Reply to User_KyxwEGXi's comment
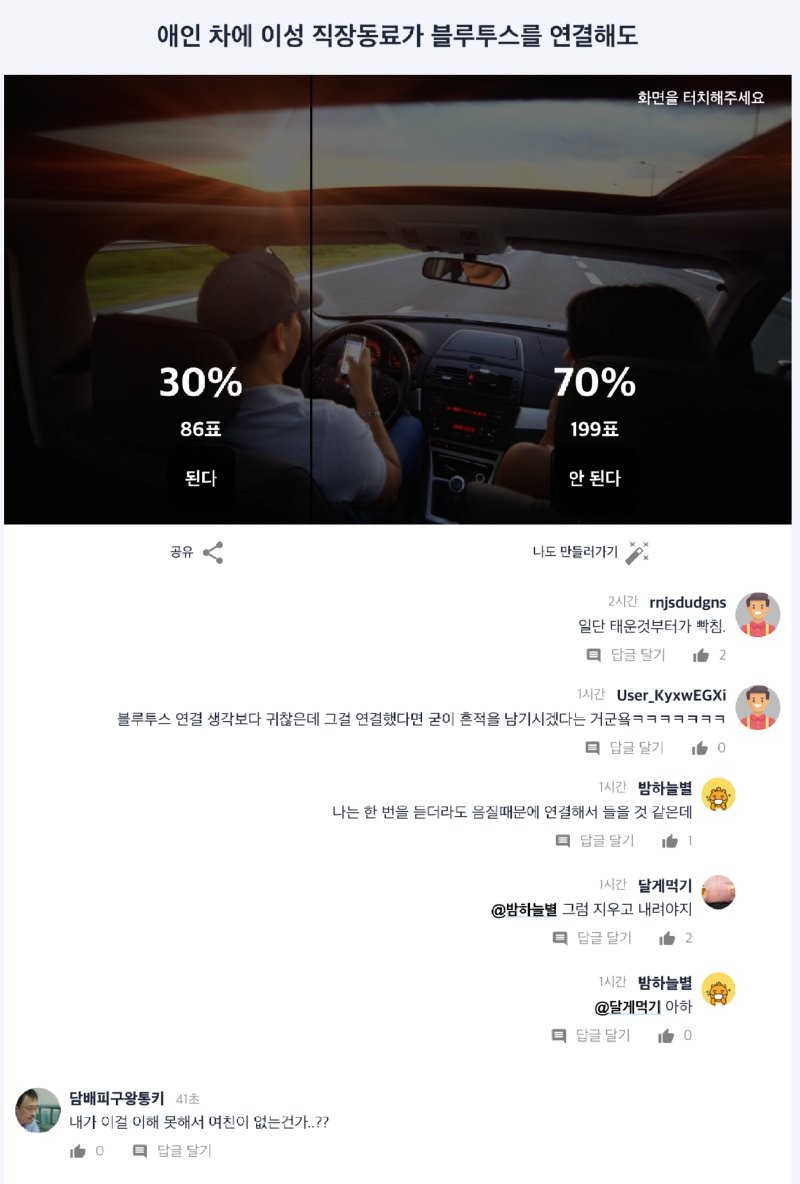Image resolution: width=800 pixels, height=1184 pixels. click(x=625, y=747)
